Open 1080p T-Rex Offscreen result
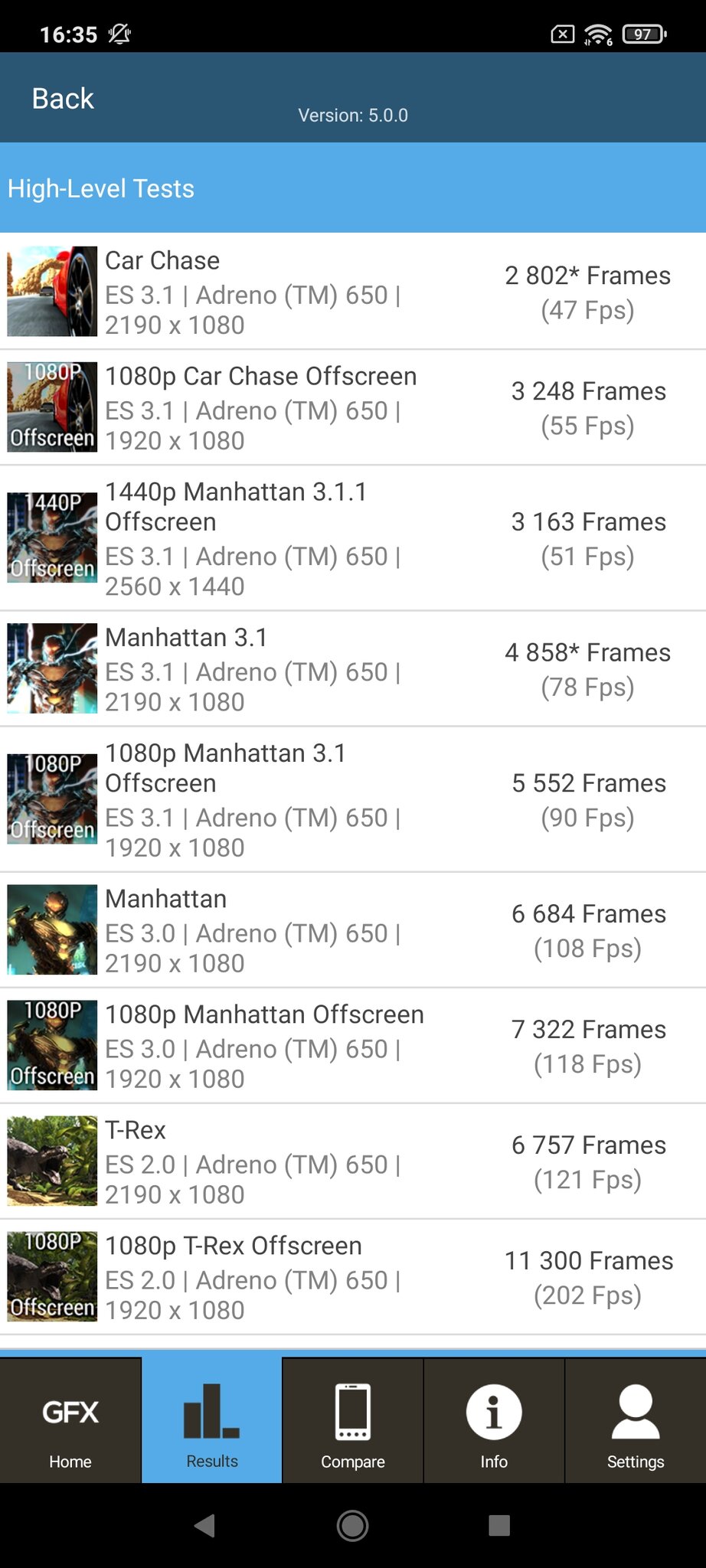 (352, 1277)
